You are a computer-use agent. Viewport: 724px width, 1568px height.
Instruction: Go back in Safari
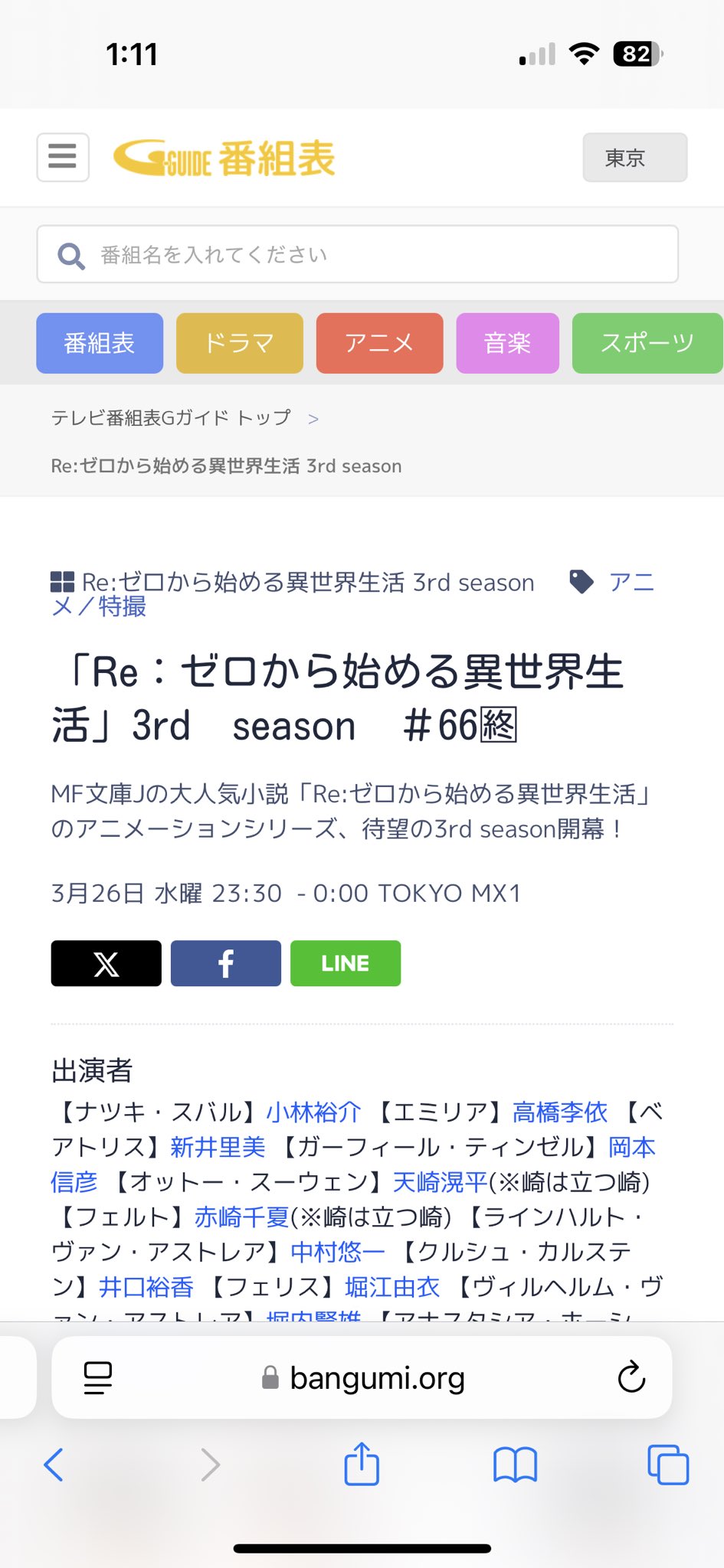tap(54, 1465)
